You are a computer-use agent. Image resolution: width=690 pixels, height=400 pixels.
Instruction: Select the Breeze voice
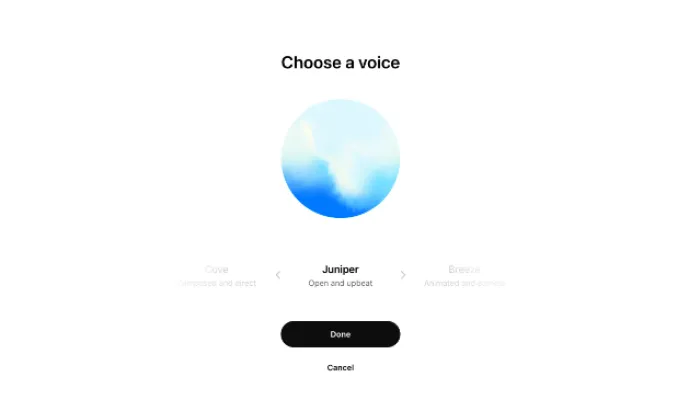[464, 275]
